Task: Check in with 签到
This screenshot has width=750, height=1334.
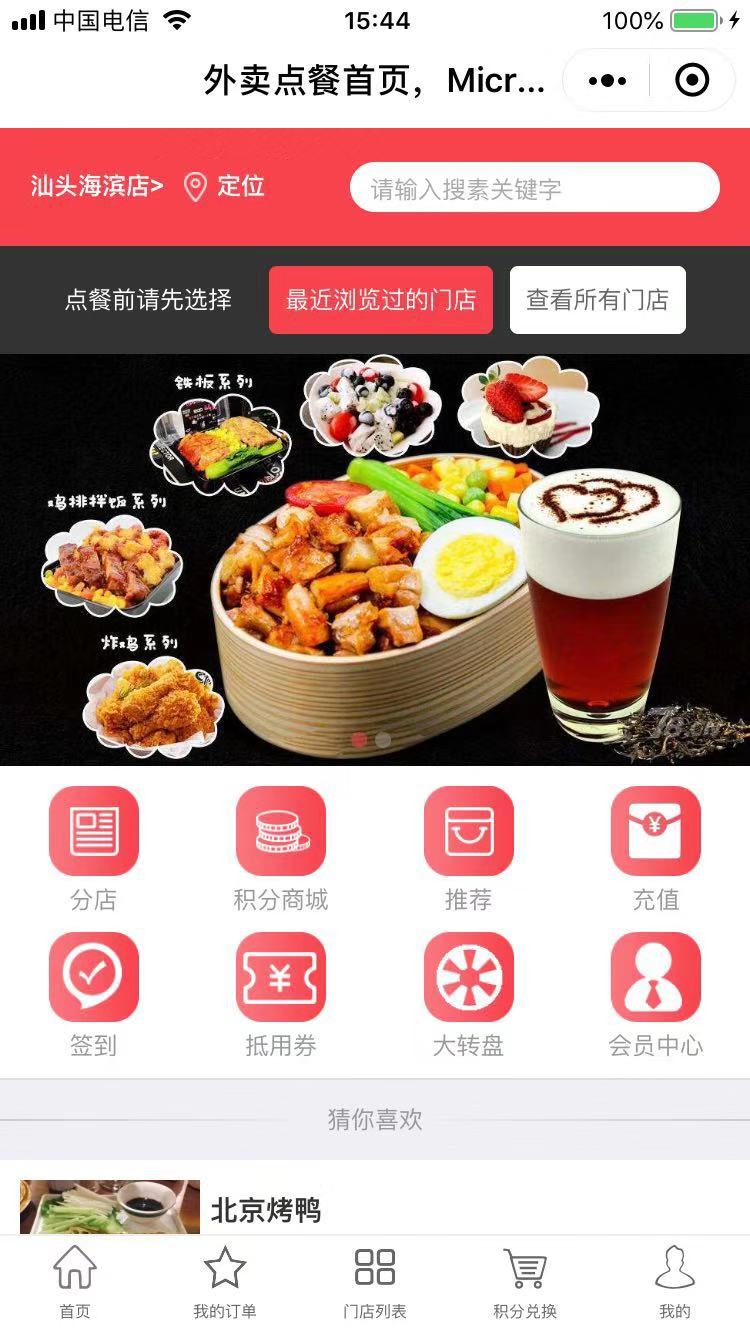Action: [x=94, y=993]
